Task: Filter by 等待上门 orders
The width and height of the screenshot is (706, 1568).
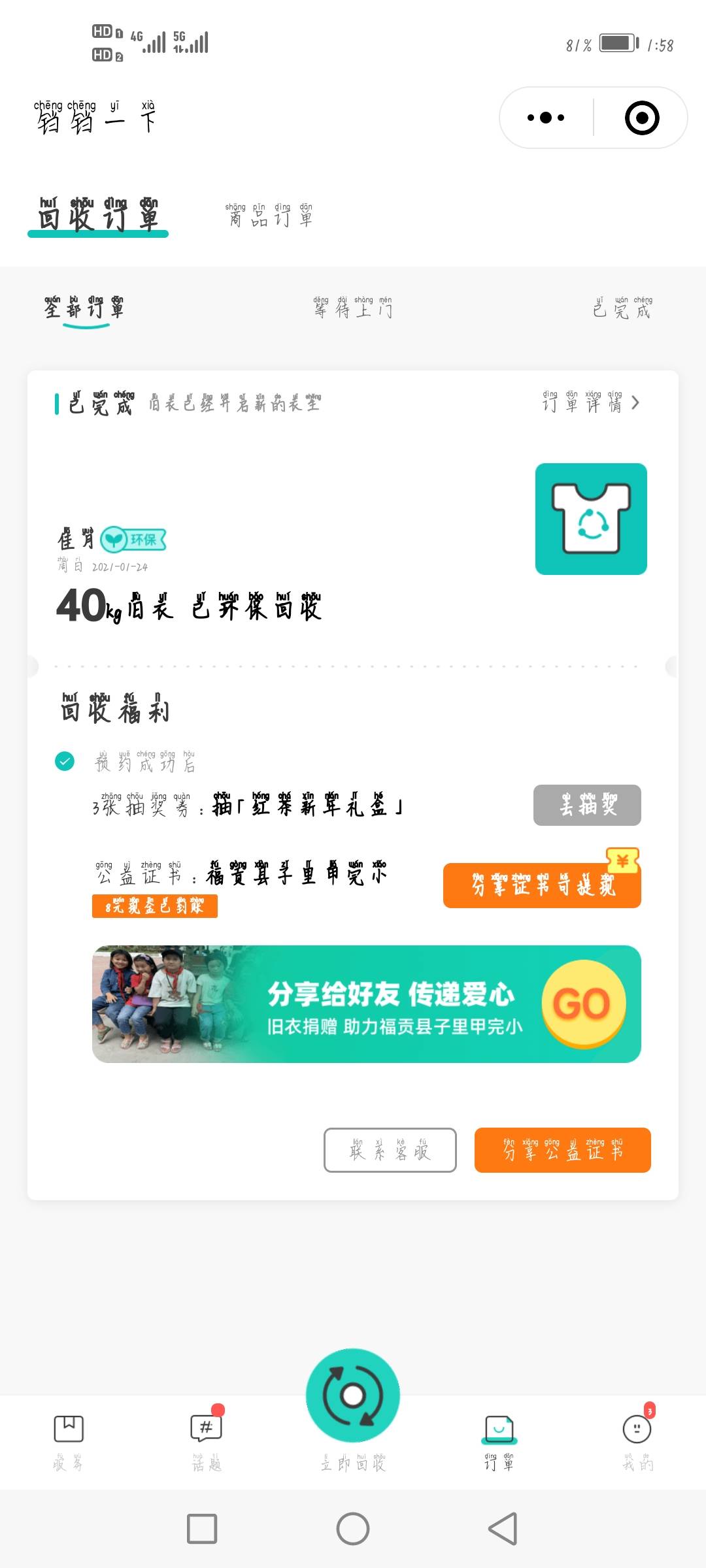Action: (353, 307)
